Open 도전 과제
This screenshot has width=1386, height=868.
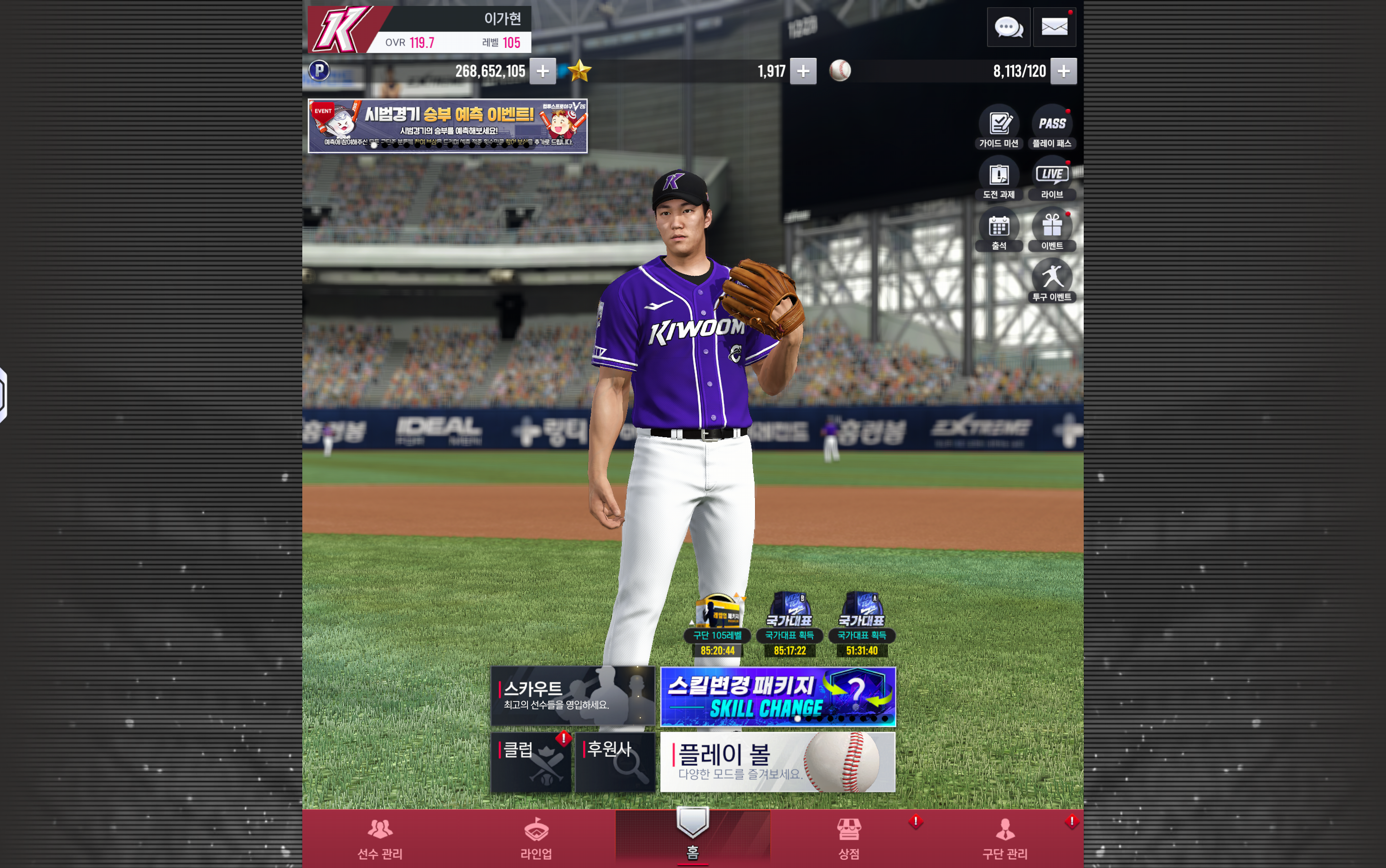(x=999, y=179)
